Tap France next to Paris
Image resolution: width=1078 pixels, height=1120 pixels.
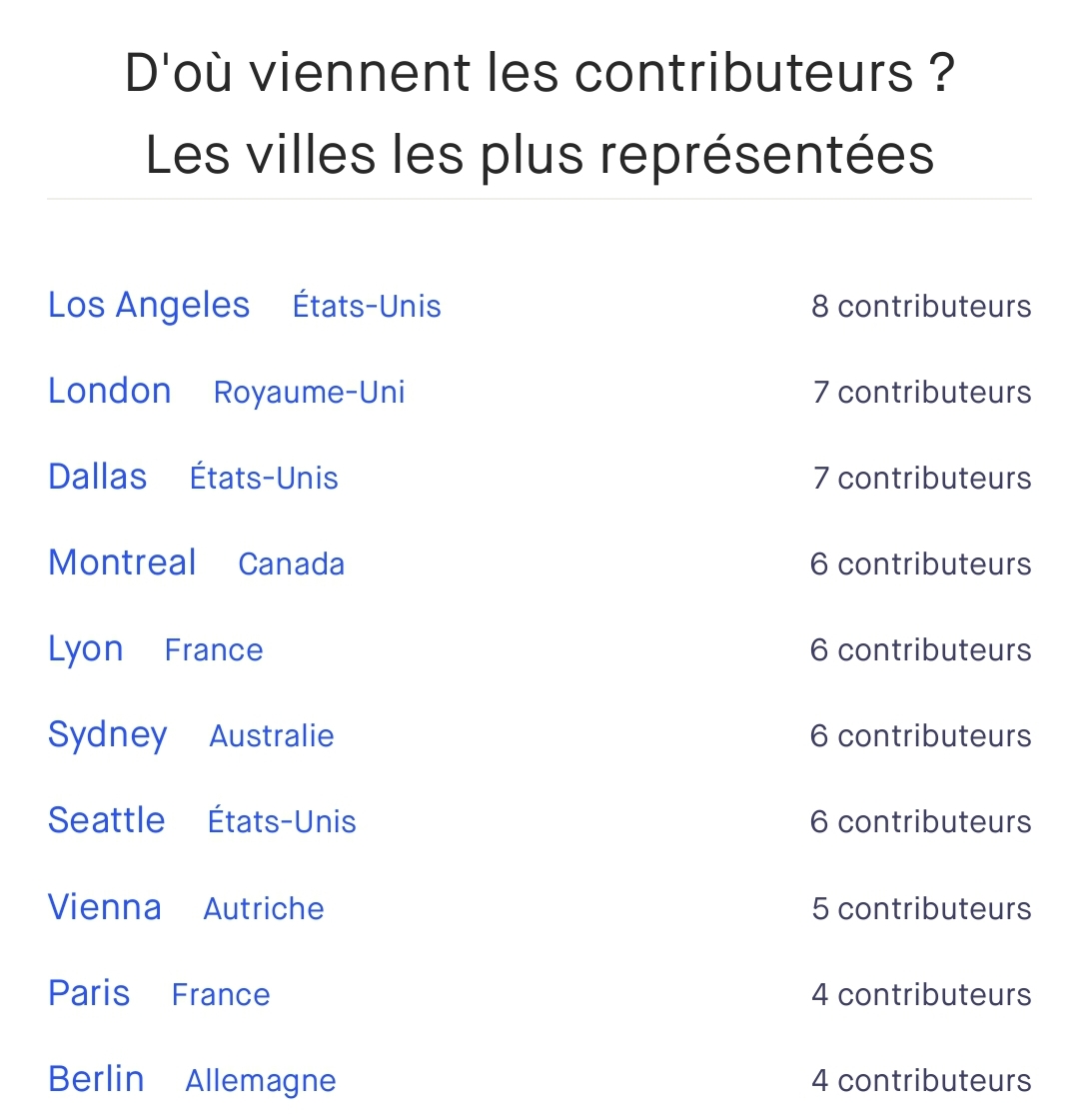(221, 995)
